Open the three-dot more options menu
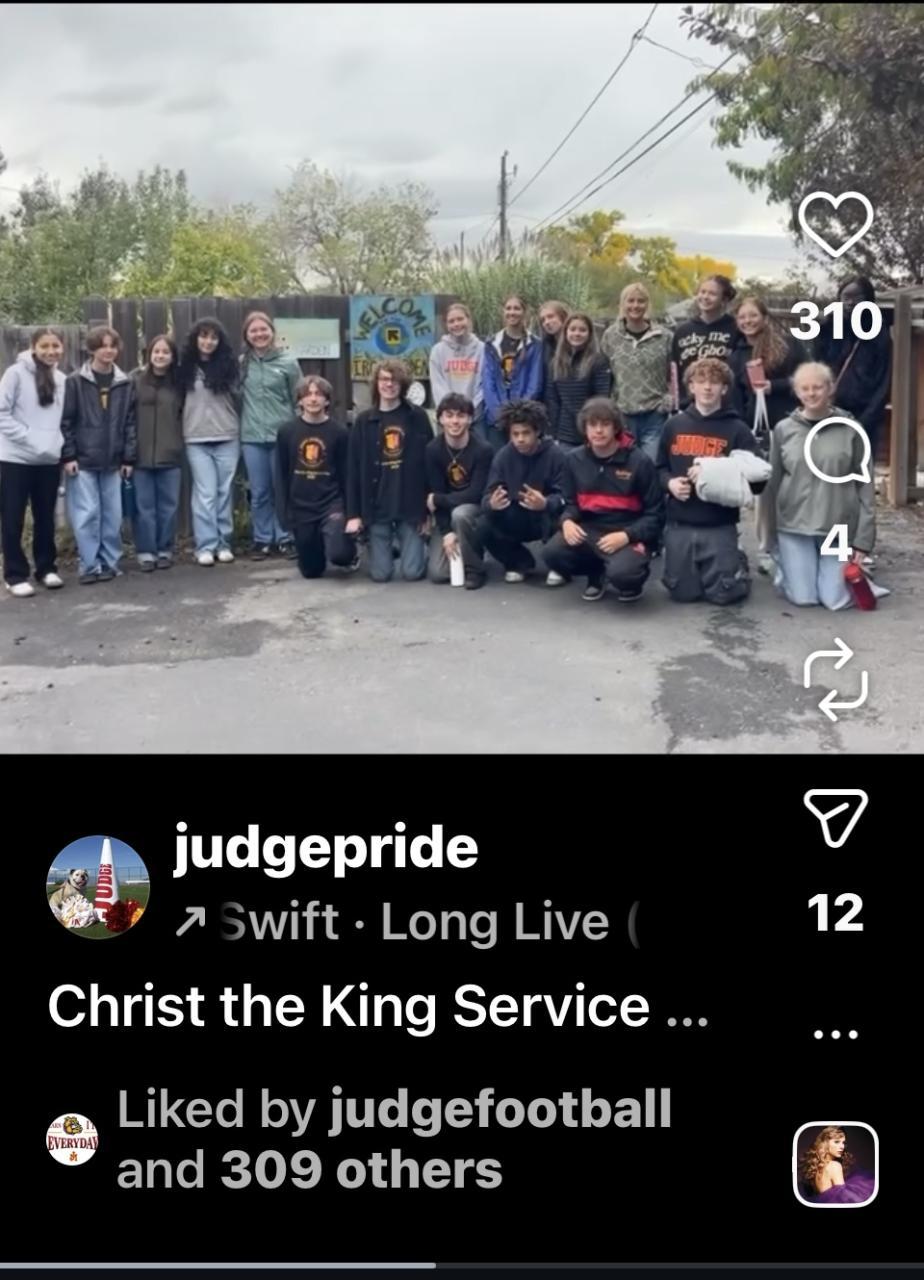The height and width of the screenshot is (1280, 924). click(836, 1034)
